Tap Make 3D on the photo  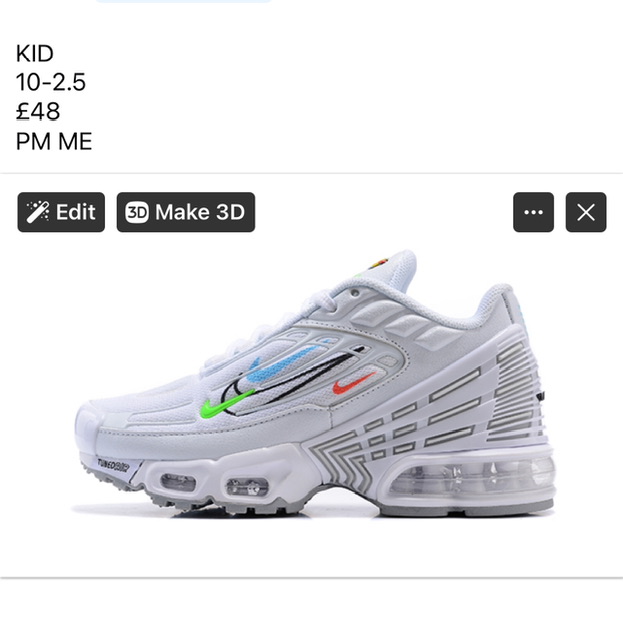coord(186,212)
